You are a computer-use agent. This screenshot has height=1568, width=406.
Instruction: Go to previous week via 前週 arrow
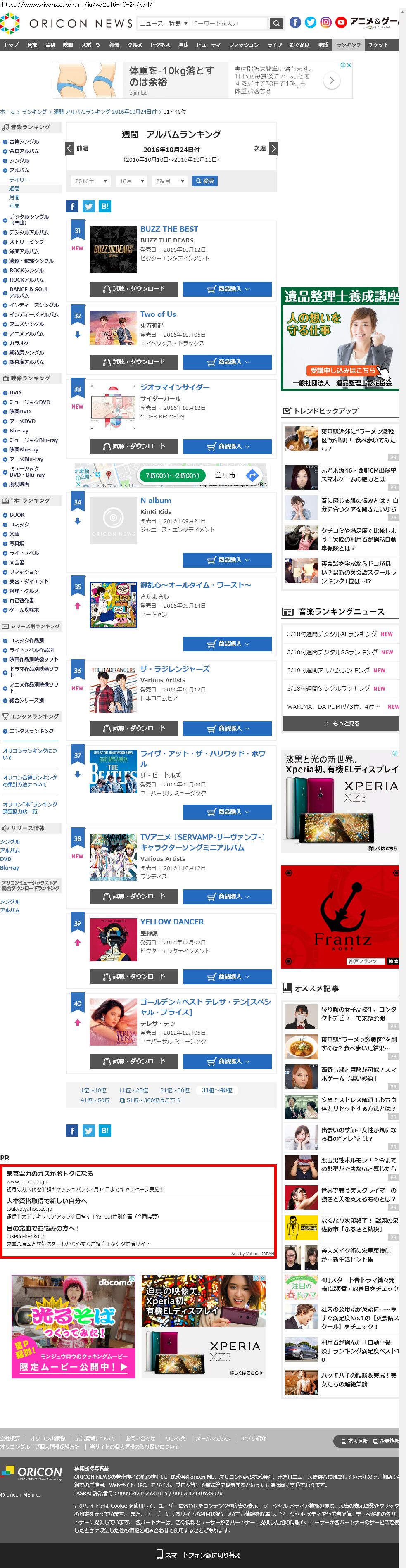(x=69, y=148)
